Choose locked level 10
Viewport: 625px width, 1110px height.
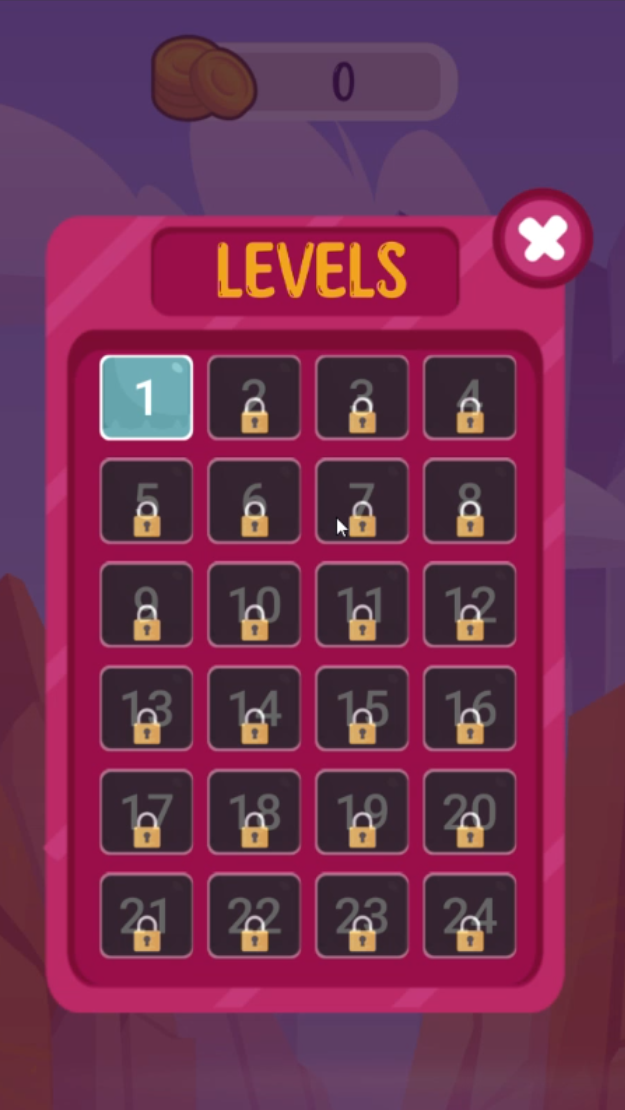click(x=254, y=604)
